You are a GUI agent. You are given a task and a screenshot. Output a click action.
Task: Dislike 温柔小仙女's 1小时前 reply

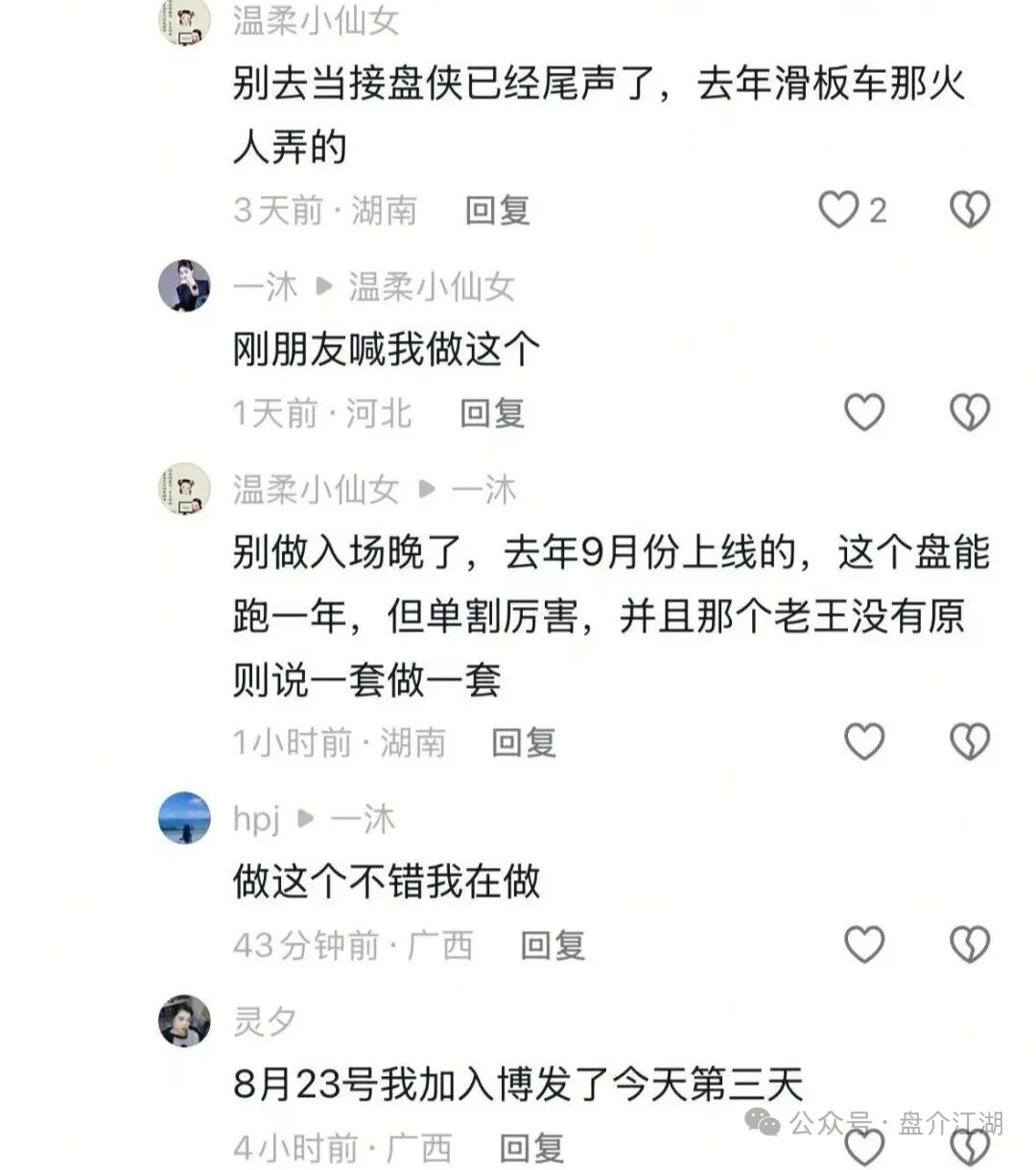click(969, 741)
